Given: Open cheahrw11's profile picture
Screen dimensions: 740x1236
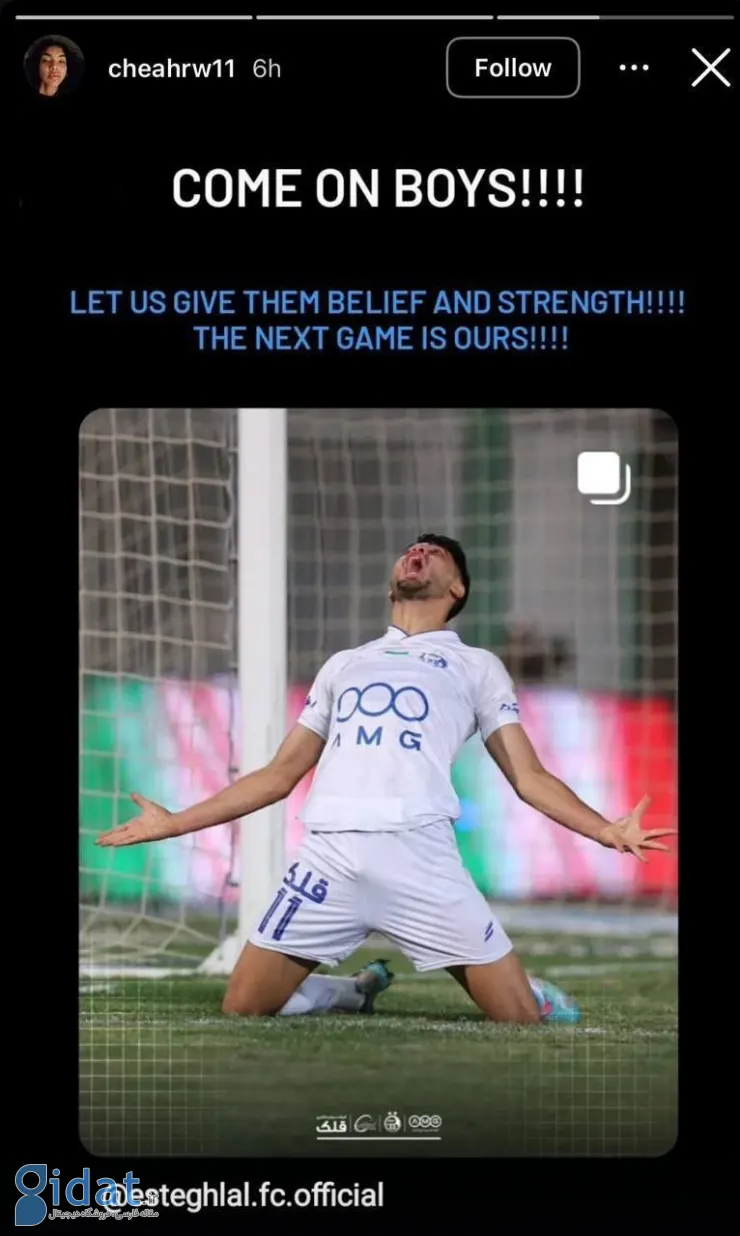Looking at the screenshot, I should pos(53,66).
